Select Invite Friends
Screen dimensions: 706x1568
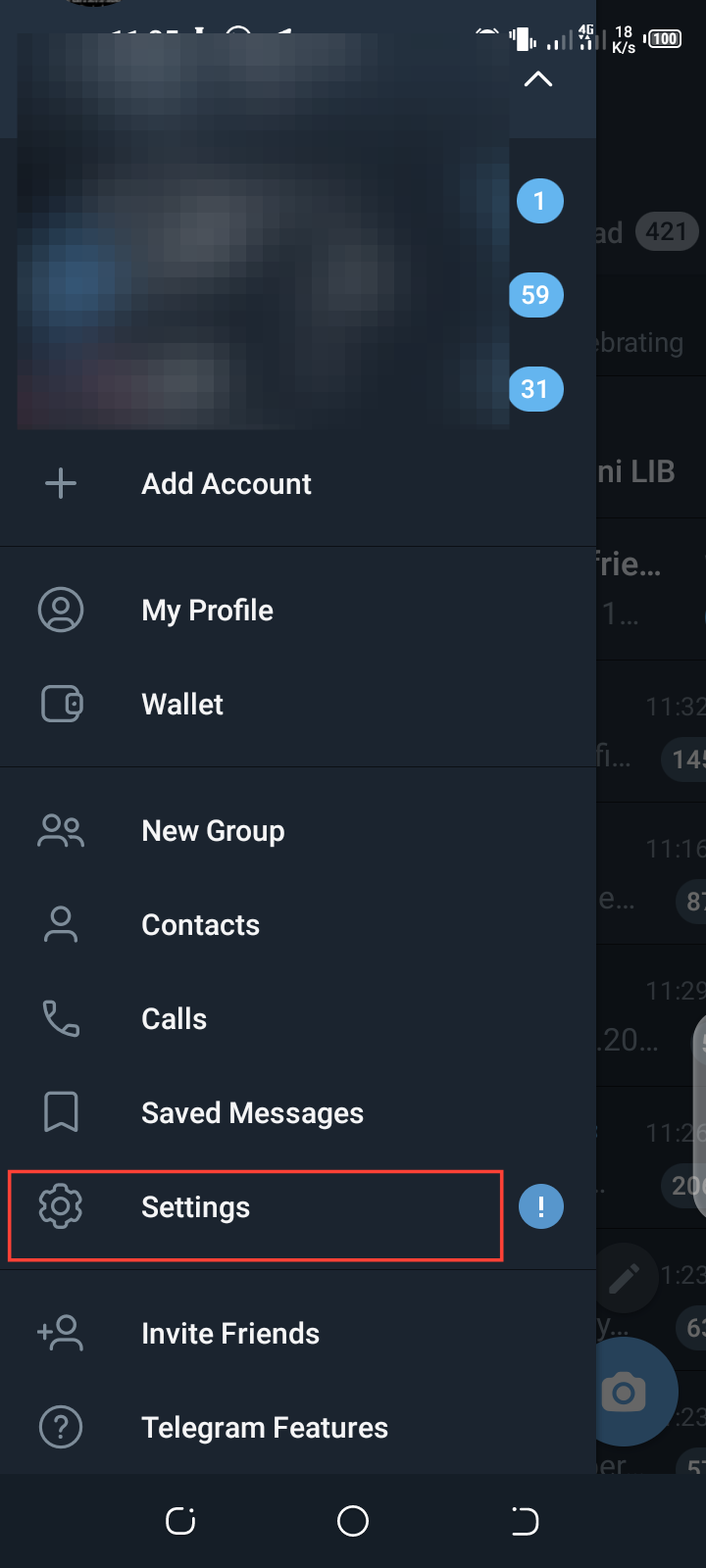[230, 1334]
